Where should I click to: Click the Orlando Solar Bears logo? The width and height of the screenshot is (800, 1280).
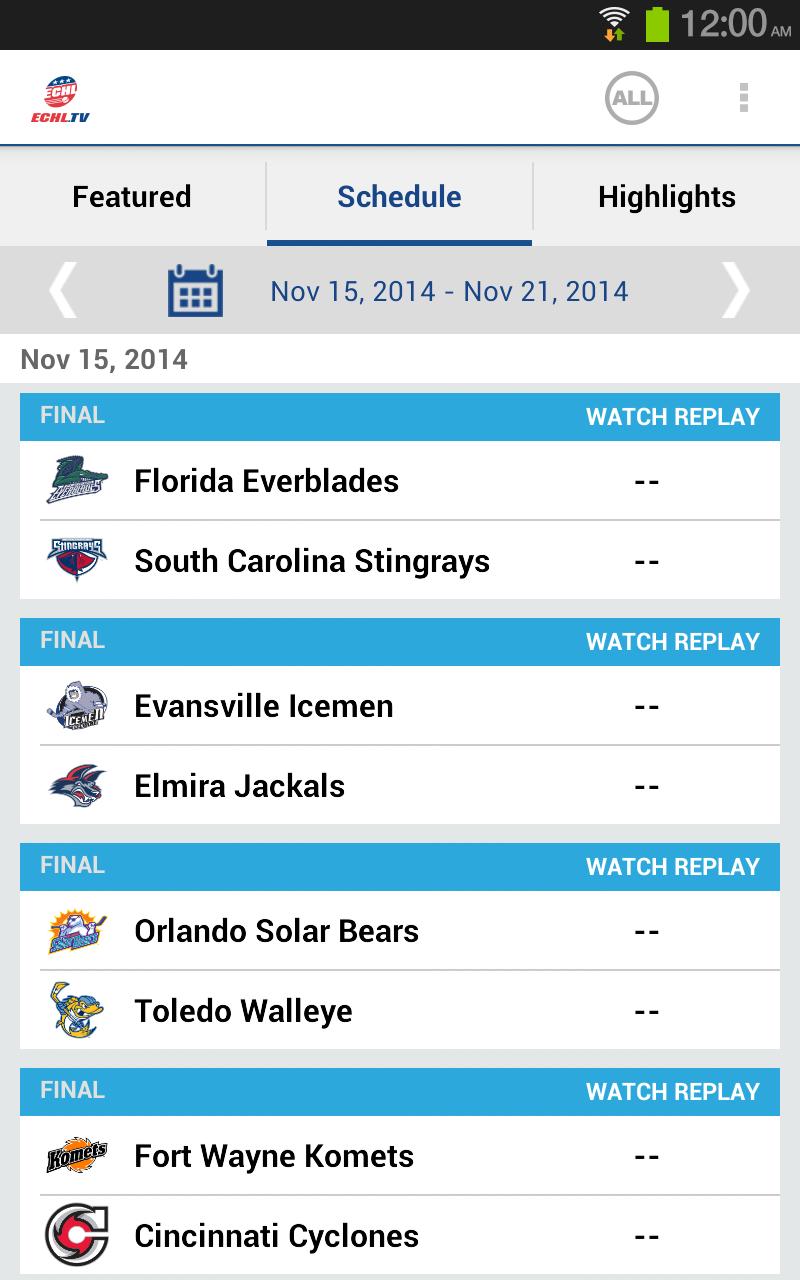click(x=75, y=930)
